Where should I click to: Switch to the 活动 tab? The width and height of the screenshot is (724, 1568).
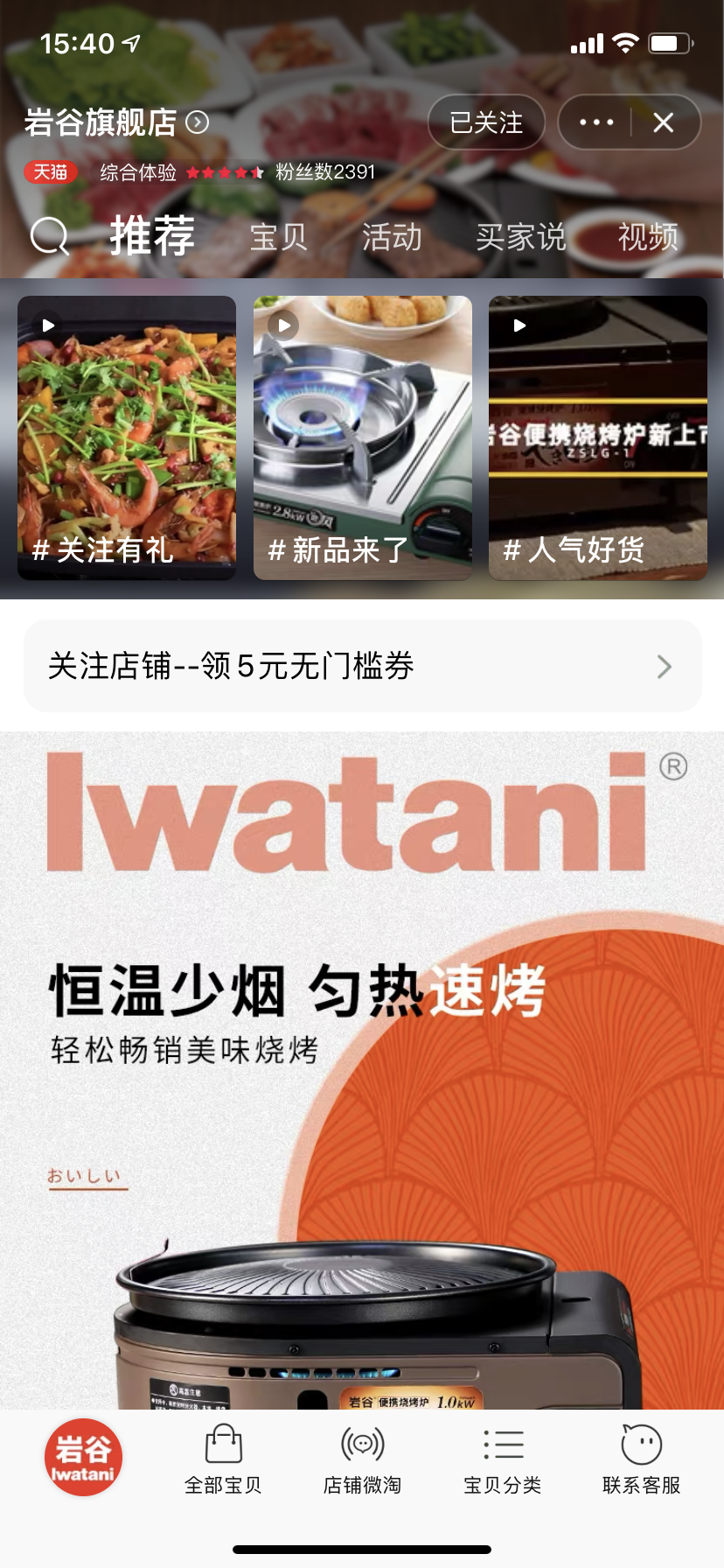coord(392,237)
